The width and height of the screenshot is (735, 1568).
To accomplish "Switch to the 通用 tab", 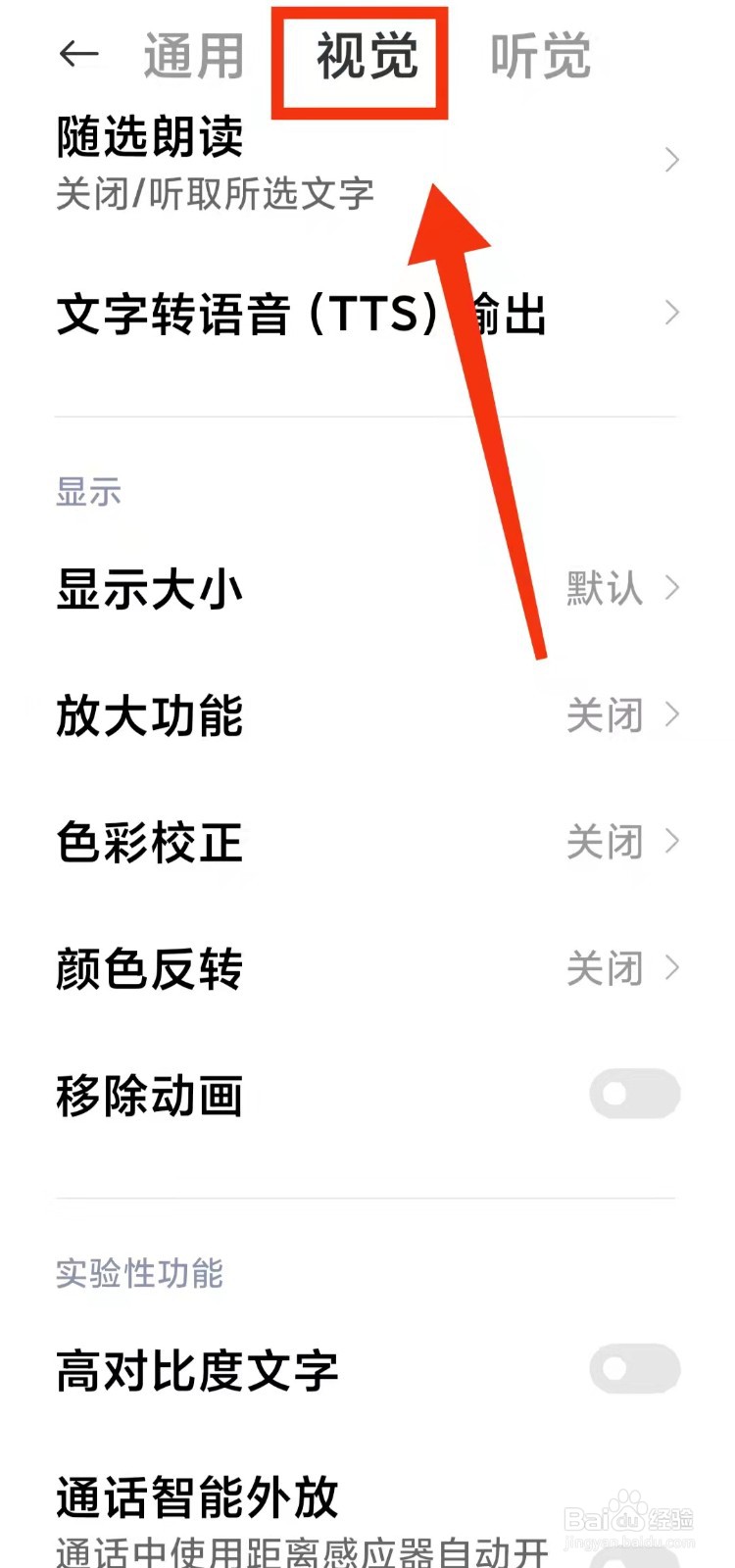I will click(192, 56).
